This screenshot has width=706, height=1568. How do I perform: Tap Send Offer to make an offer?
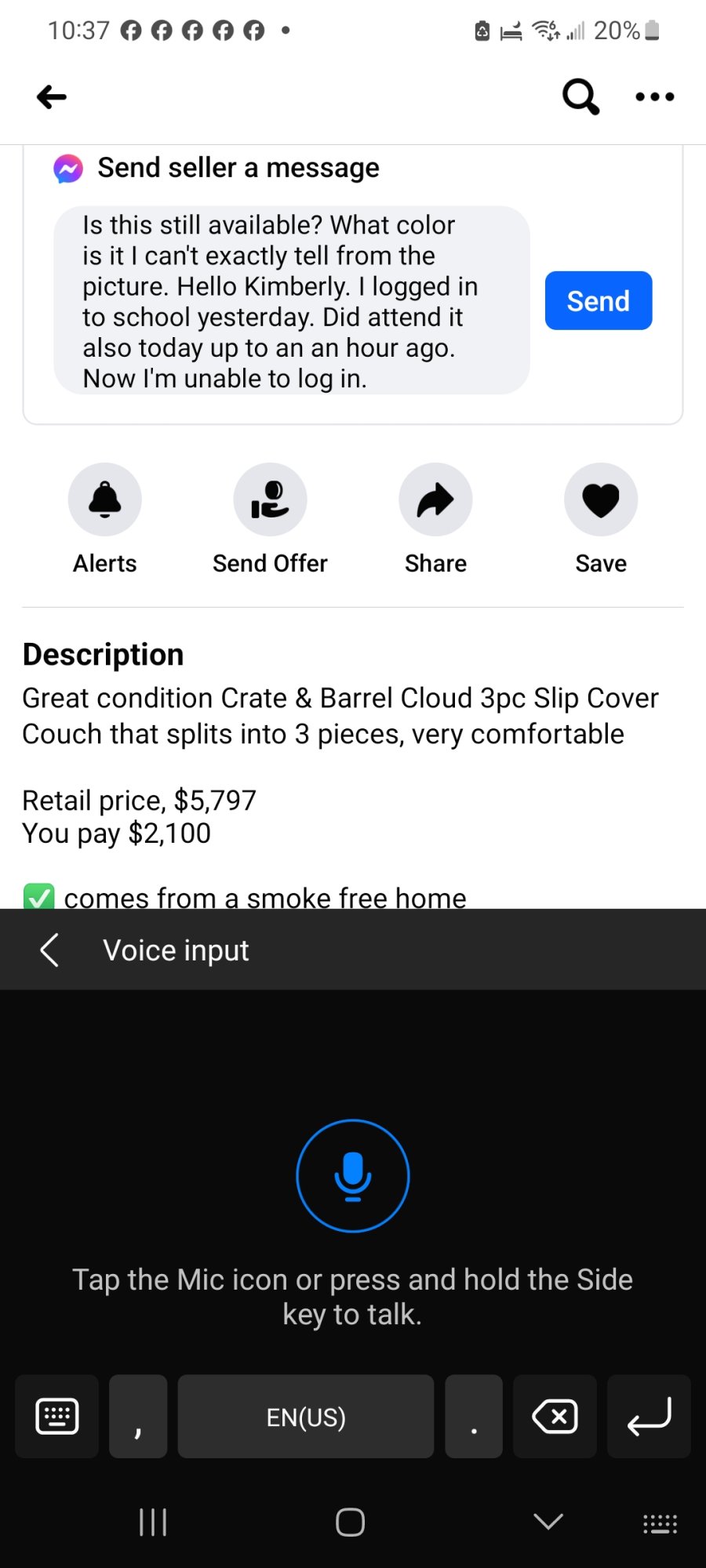(270, 500)
